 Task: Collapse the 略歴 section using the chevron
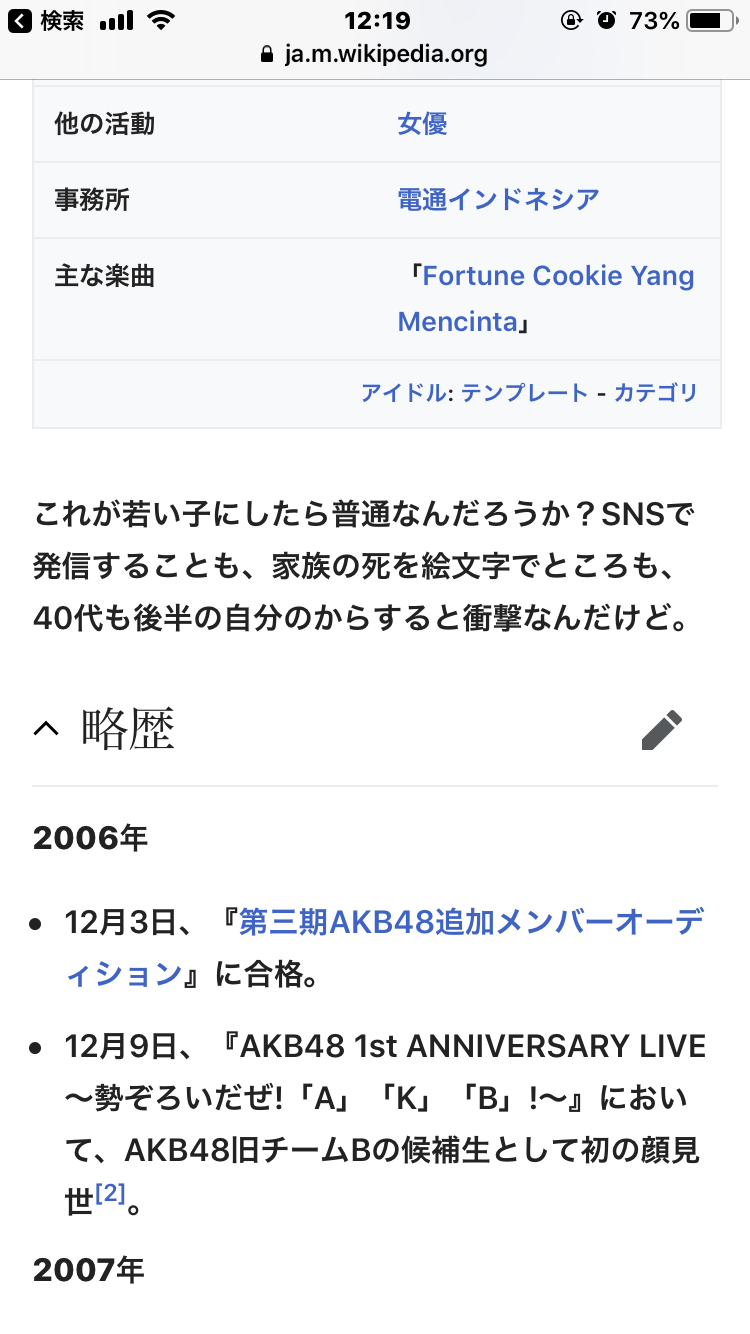pos(42,729)
